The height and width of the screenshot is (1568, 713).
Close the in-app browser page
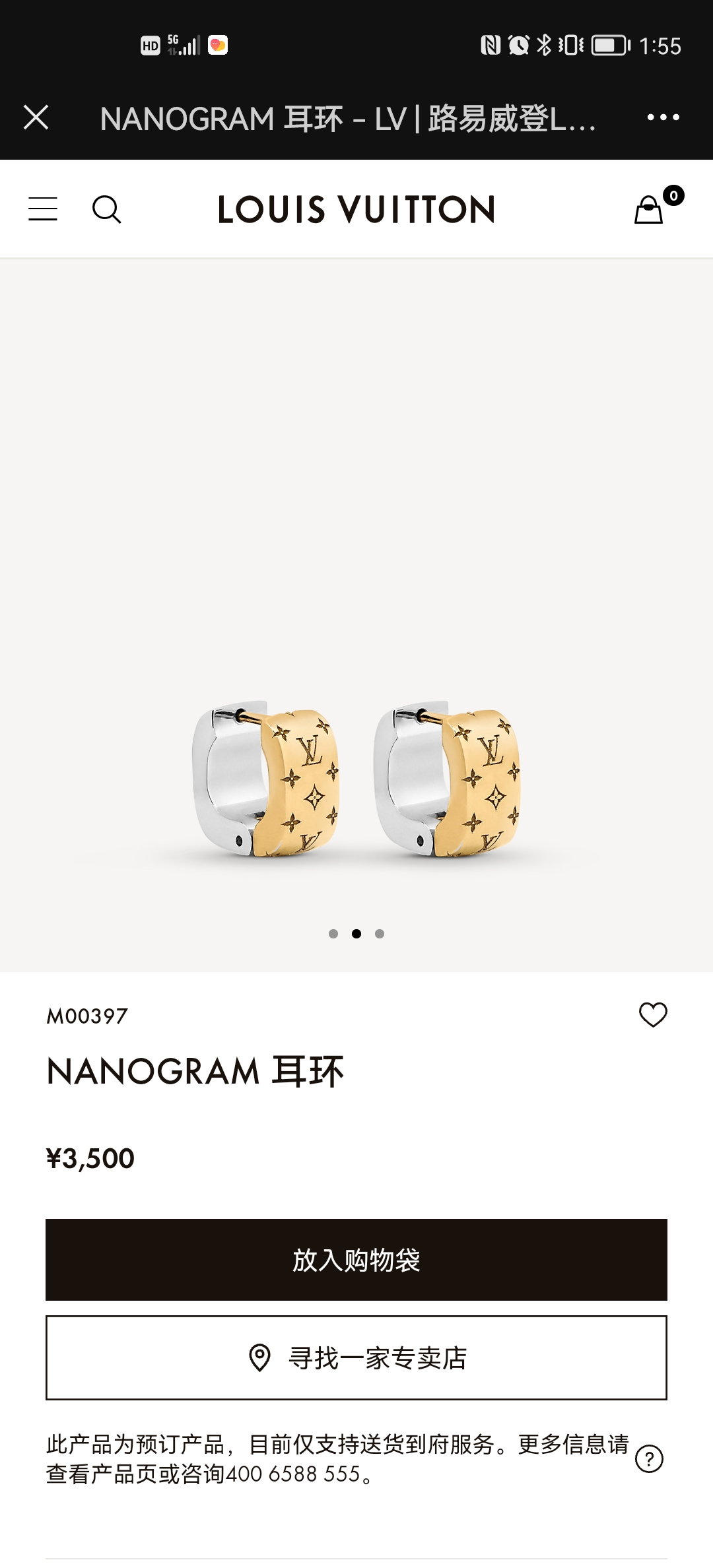click(x=36, y=117)
